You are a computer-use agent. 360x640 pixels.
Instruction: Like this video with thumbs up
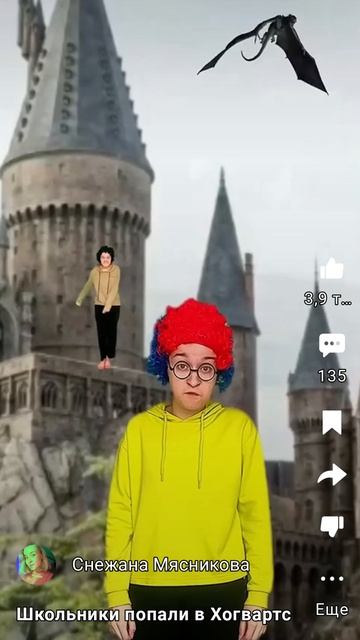click(x=331, y=269)
